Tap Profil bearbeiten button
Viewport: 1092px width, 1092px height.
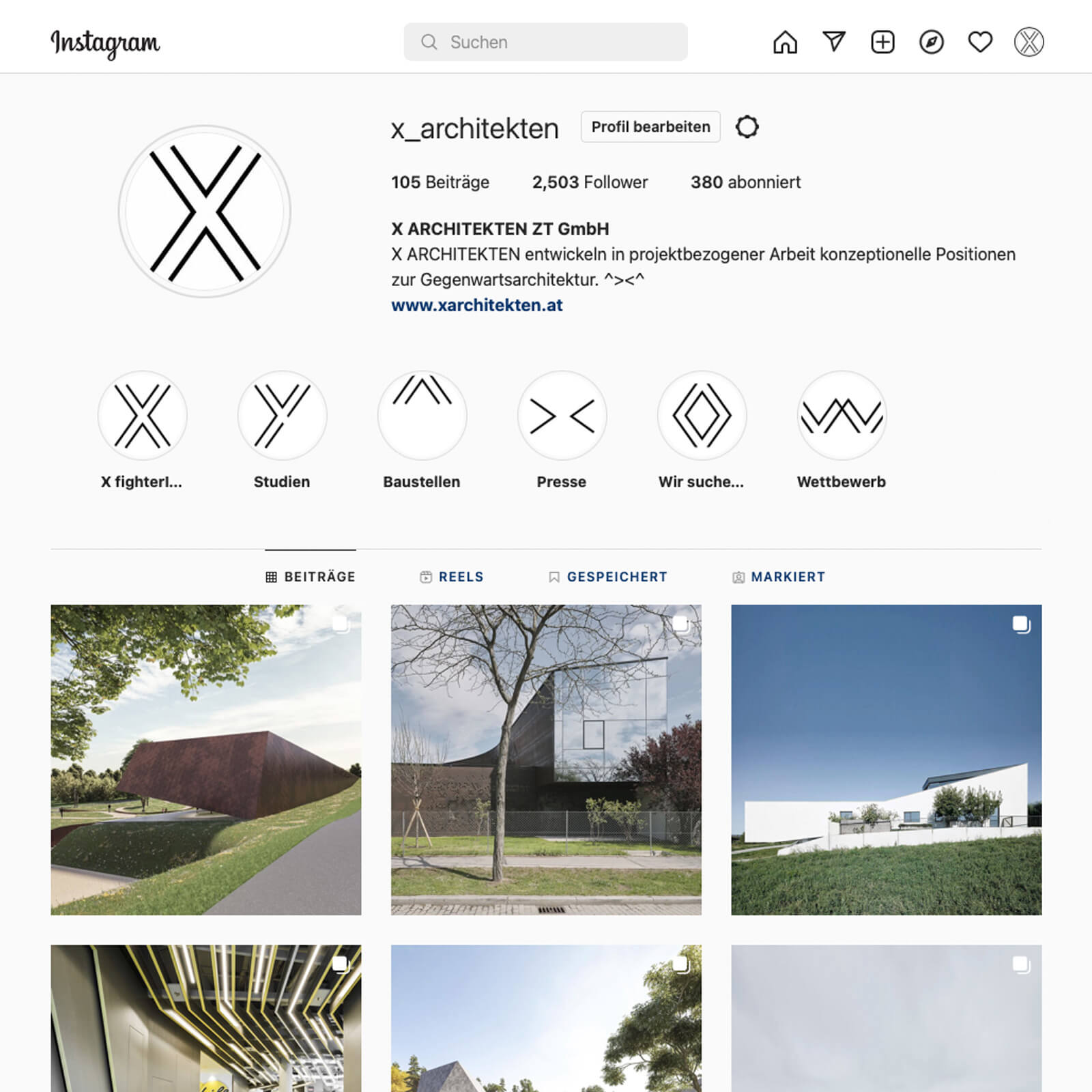point(650,127)
